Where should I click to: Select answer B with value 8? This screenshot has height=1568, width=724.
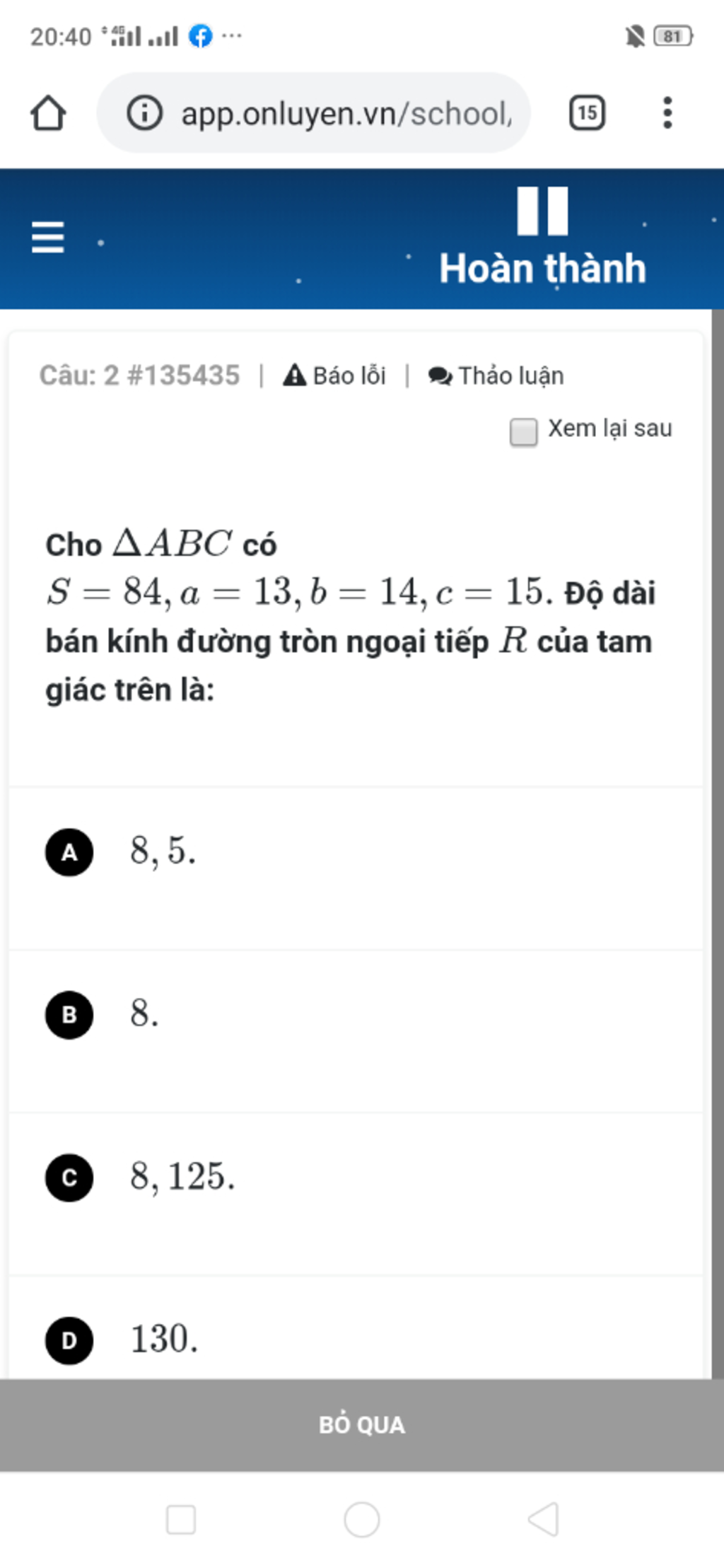pos(69,1016)
